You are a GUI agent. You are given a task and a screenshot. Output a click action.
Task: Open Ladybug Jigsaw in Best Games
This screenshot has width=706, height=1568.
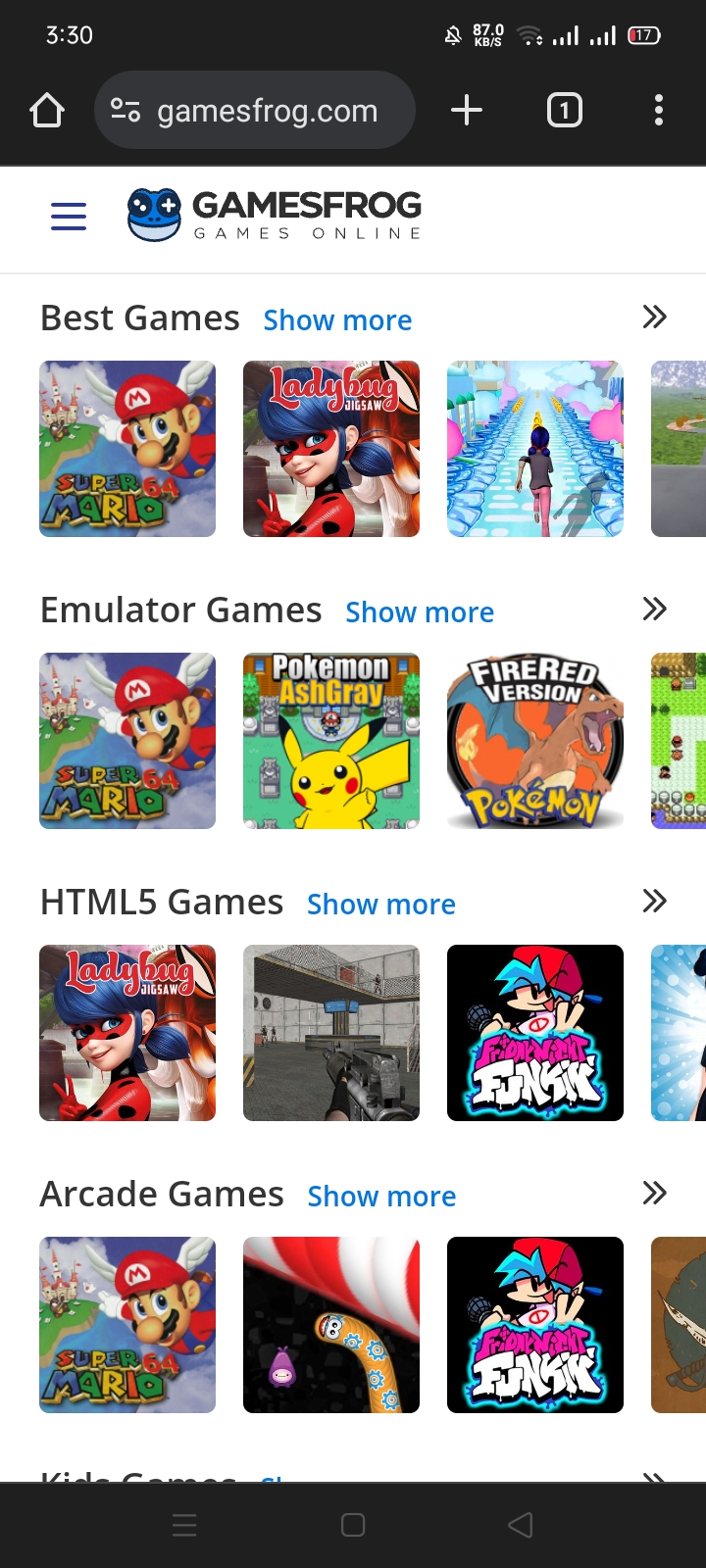pyautogui.click(x=331, y=449)
